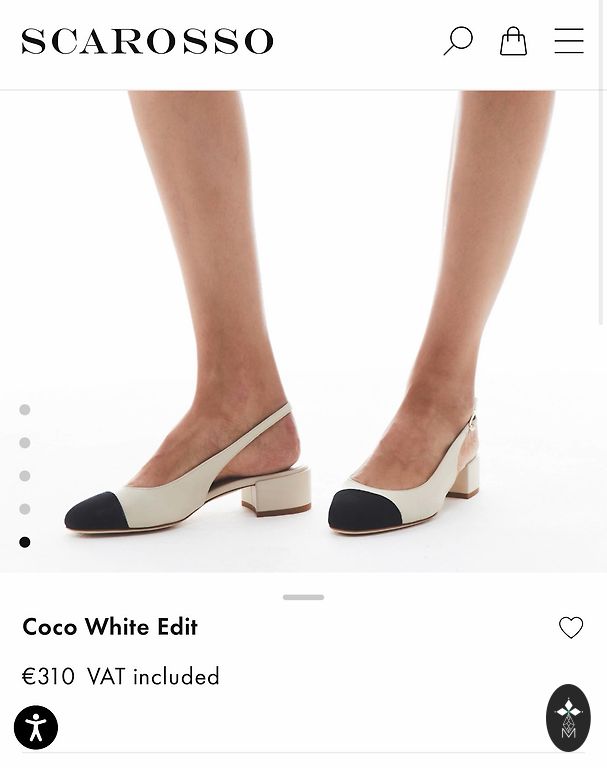
Task: Jump to the third image indicator dot
Action: pos(25,476)
